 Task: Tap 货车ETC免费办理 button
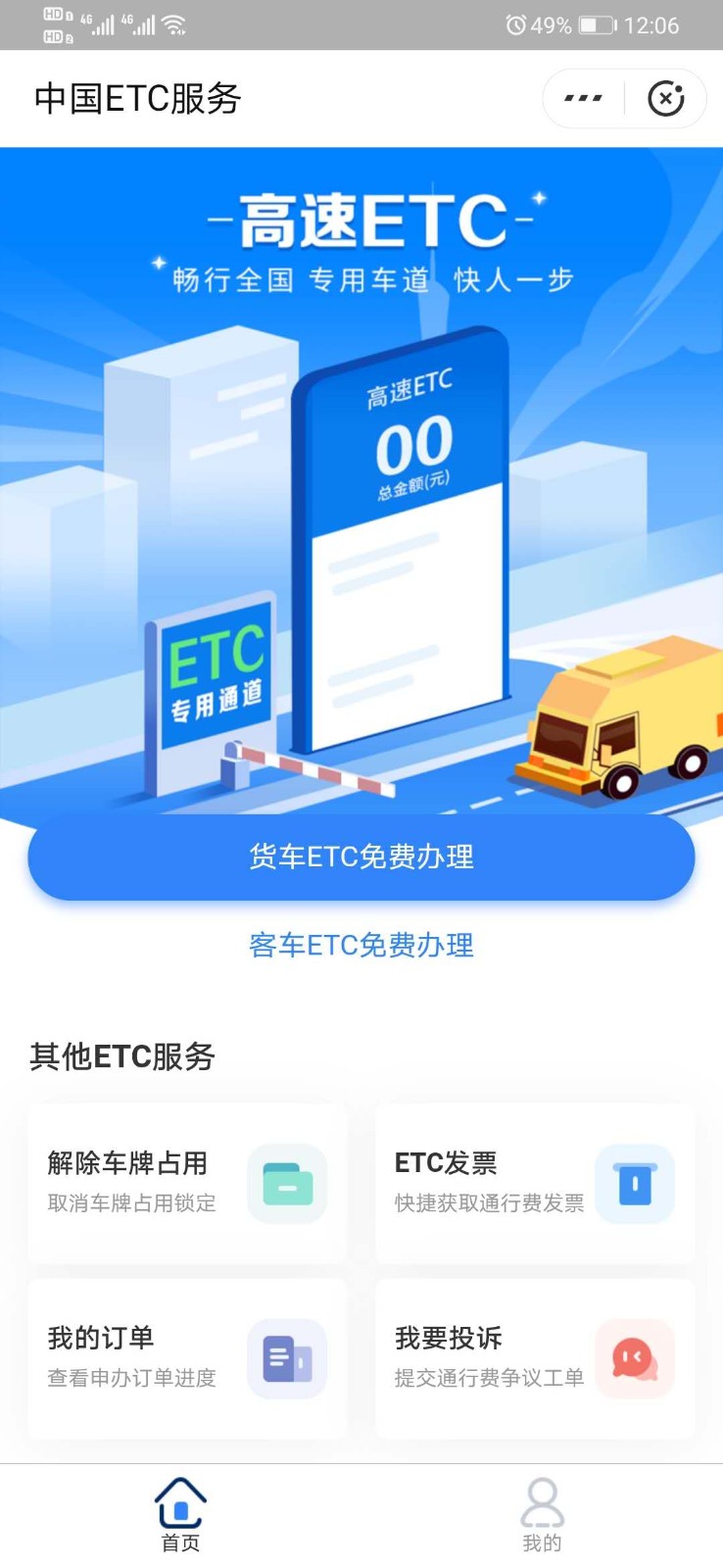(361, 857)
